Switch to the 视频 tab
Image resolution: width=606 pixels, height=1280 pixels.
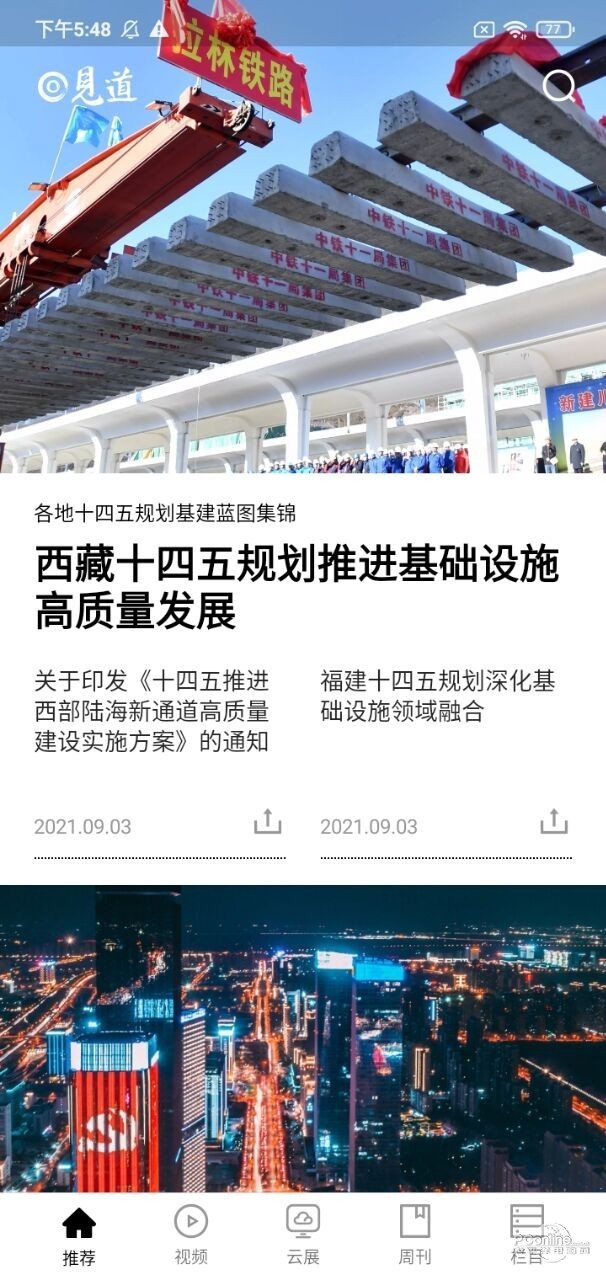point(191,1236)
